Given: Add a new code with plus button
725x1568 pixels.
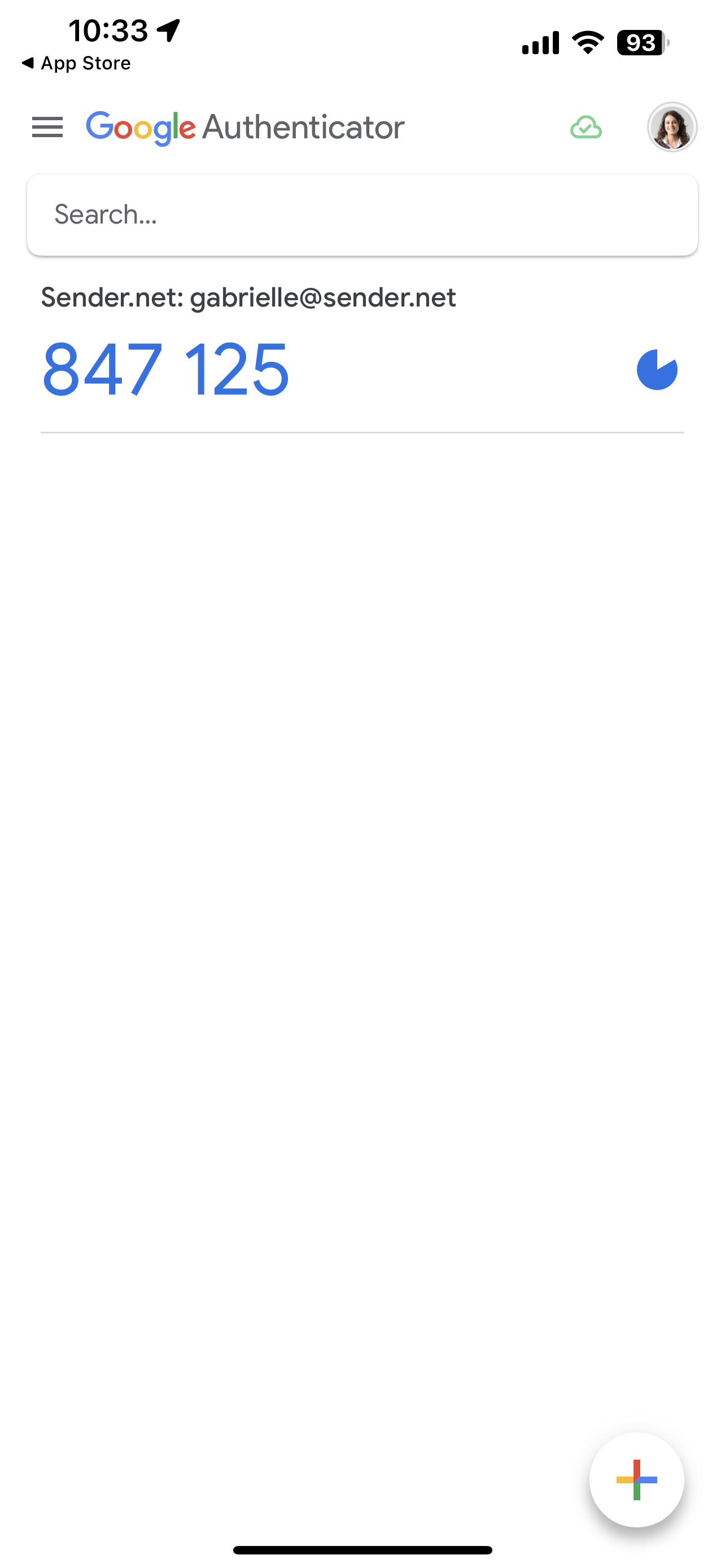Looking at the screenshot, I should click(636, 1479).
